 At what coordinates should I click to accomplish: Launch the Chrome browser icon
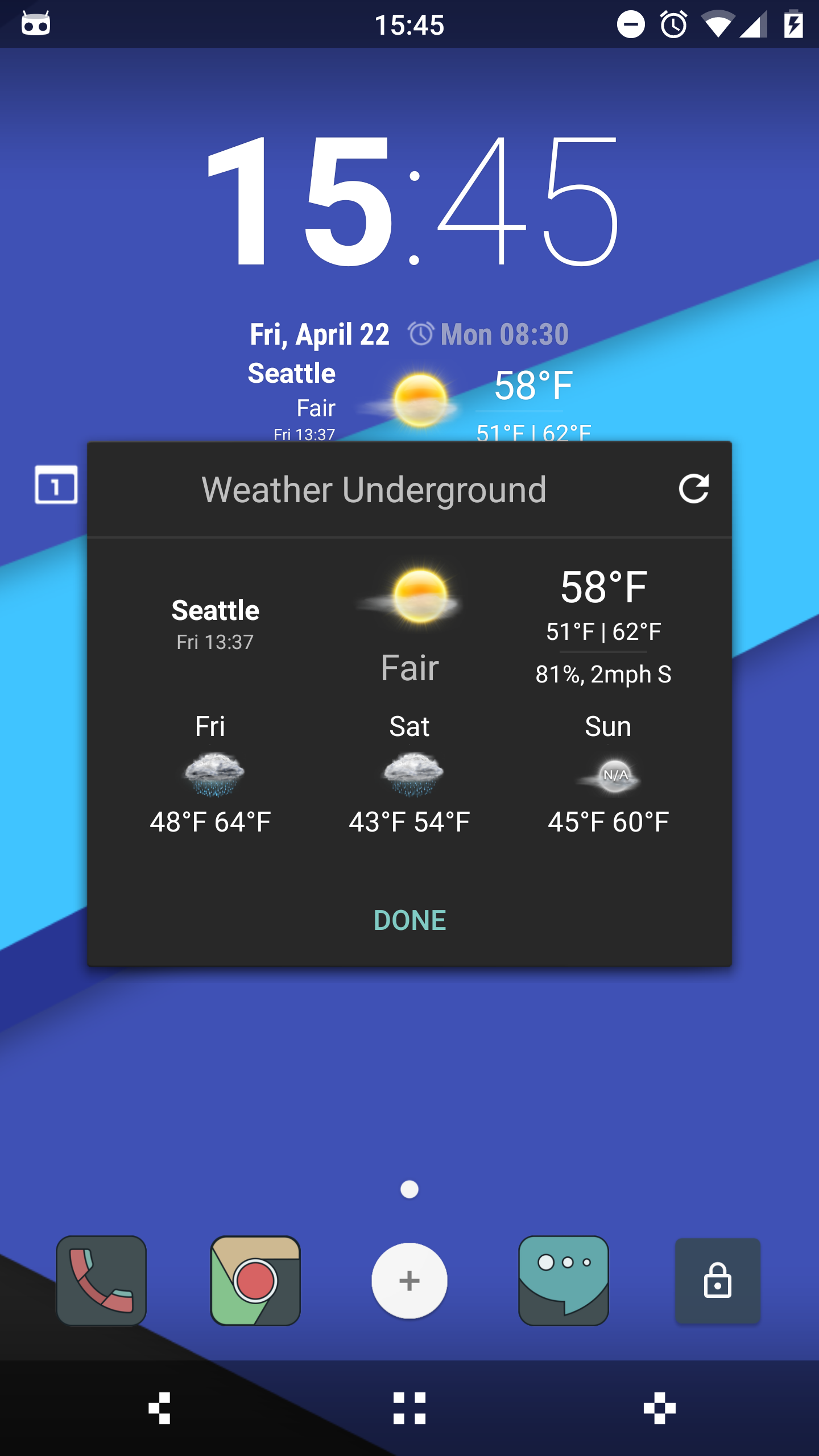(255, 1281)
